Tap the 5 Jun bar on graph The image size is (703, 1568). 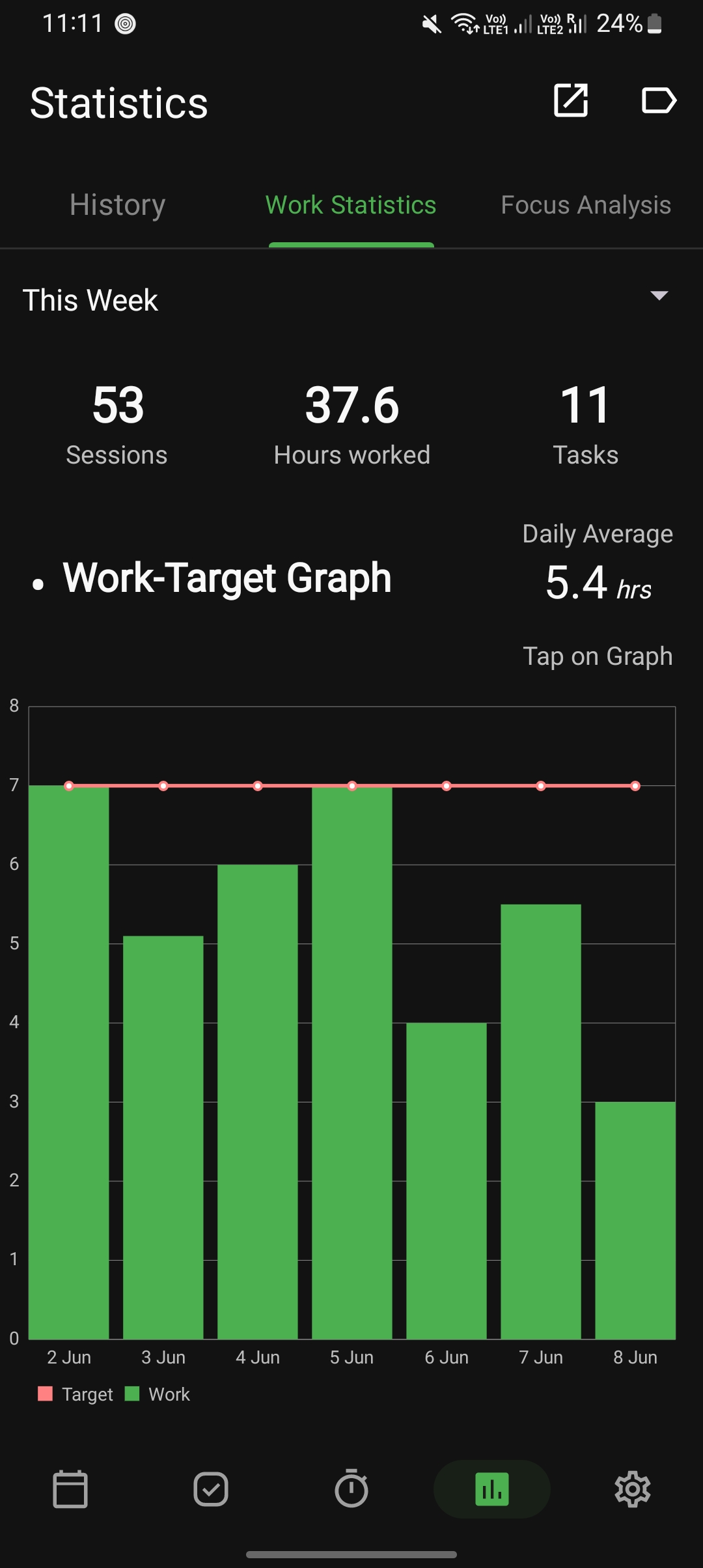[x=351, y=1061]
